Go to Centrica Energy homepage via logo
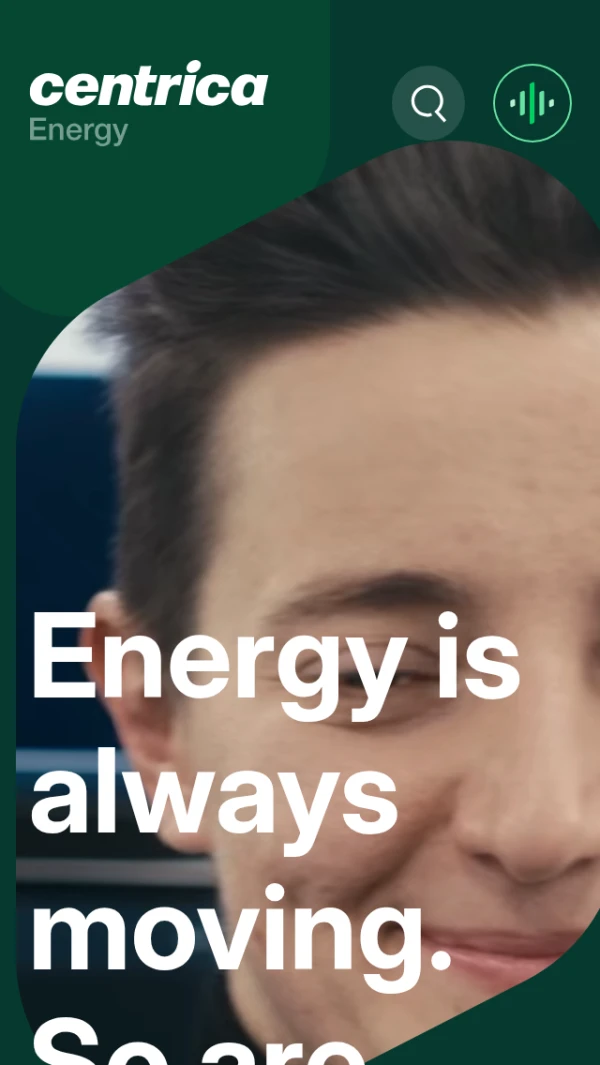The height and width of the screenshot is (1065, 600). 148,103
